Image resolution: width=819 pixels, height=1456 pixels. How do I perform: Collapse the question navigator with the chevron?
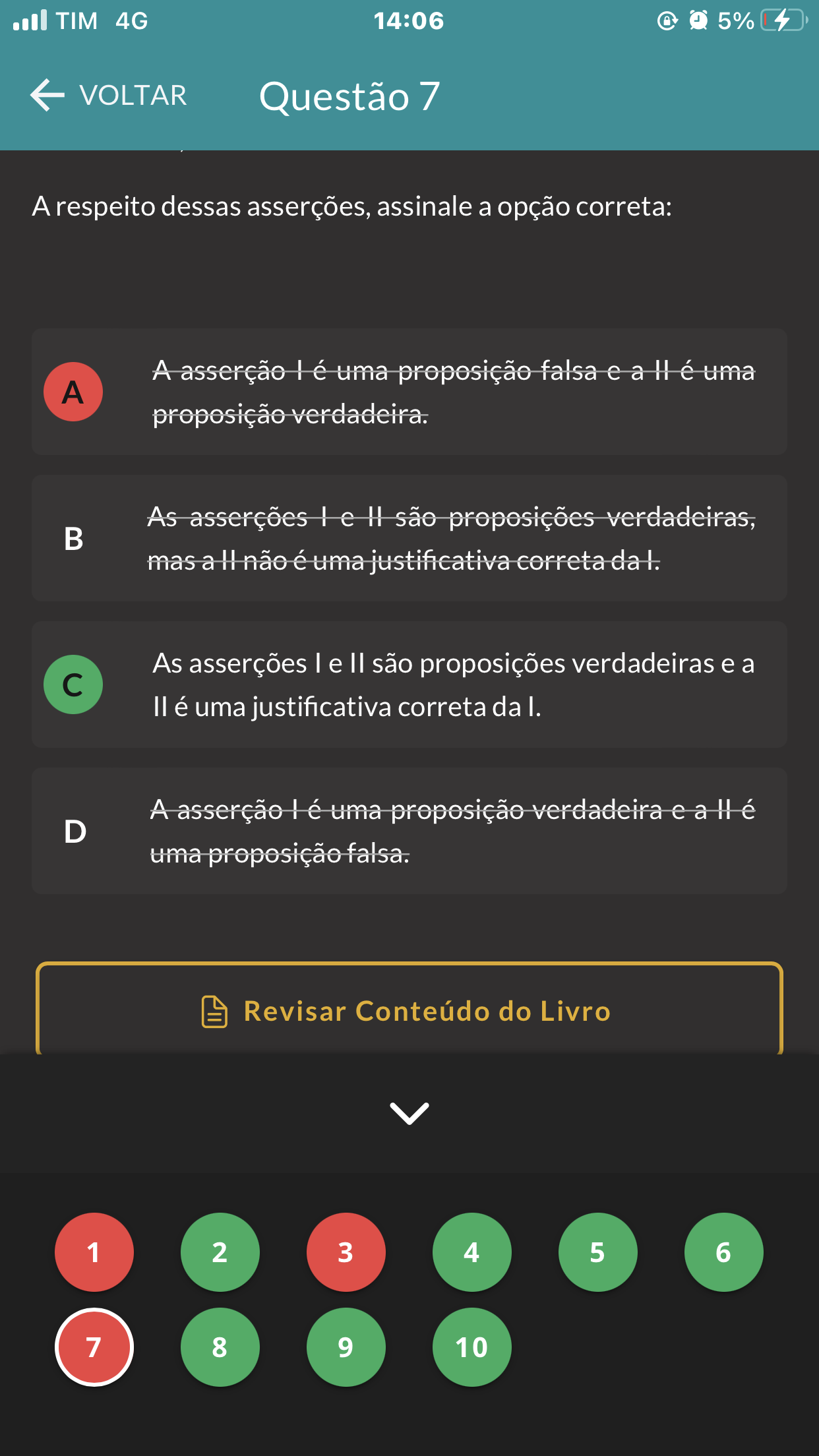(409, 1113)
